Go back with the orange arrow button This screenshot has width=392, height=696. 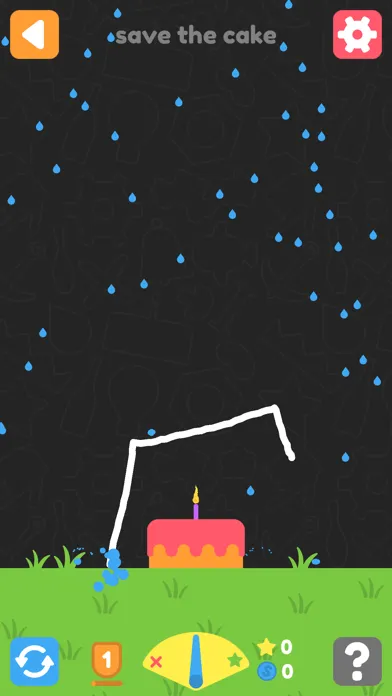(x=35, y=35)
